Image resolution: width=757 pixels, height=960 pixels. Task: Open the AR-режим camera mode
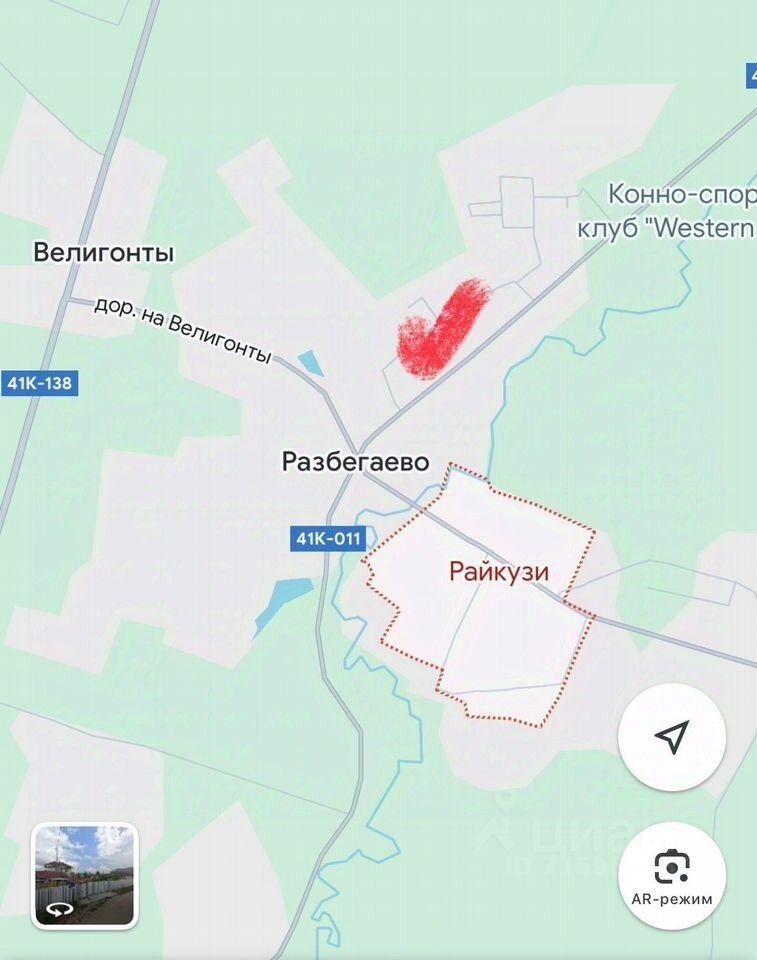tap(672, 875)
